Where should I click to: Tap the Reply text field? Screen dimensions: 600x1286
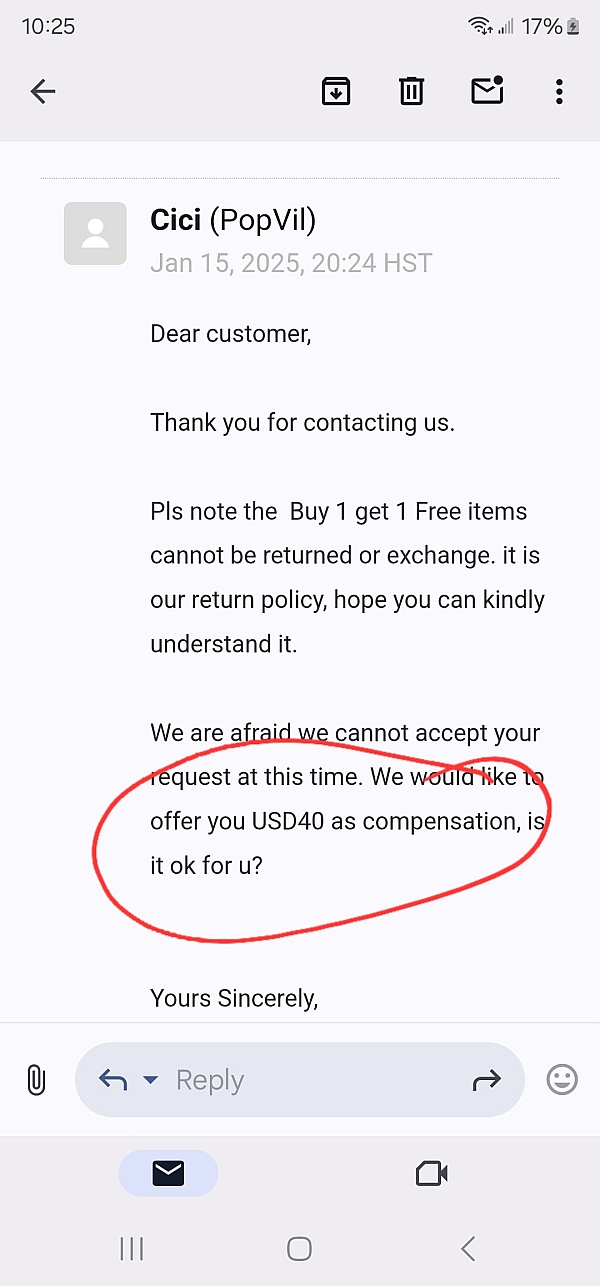(x=300, y=1080)
